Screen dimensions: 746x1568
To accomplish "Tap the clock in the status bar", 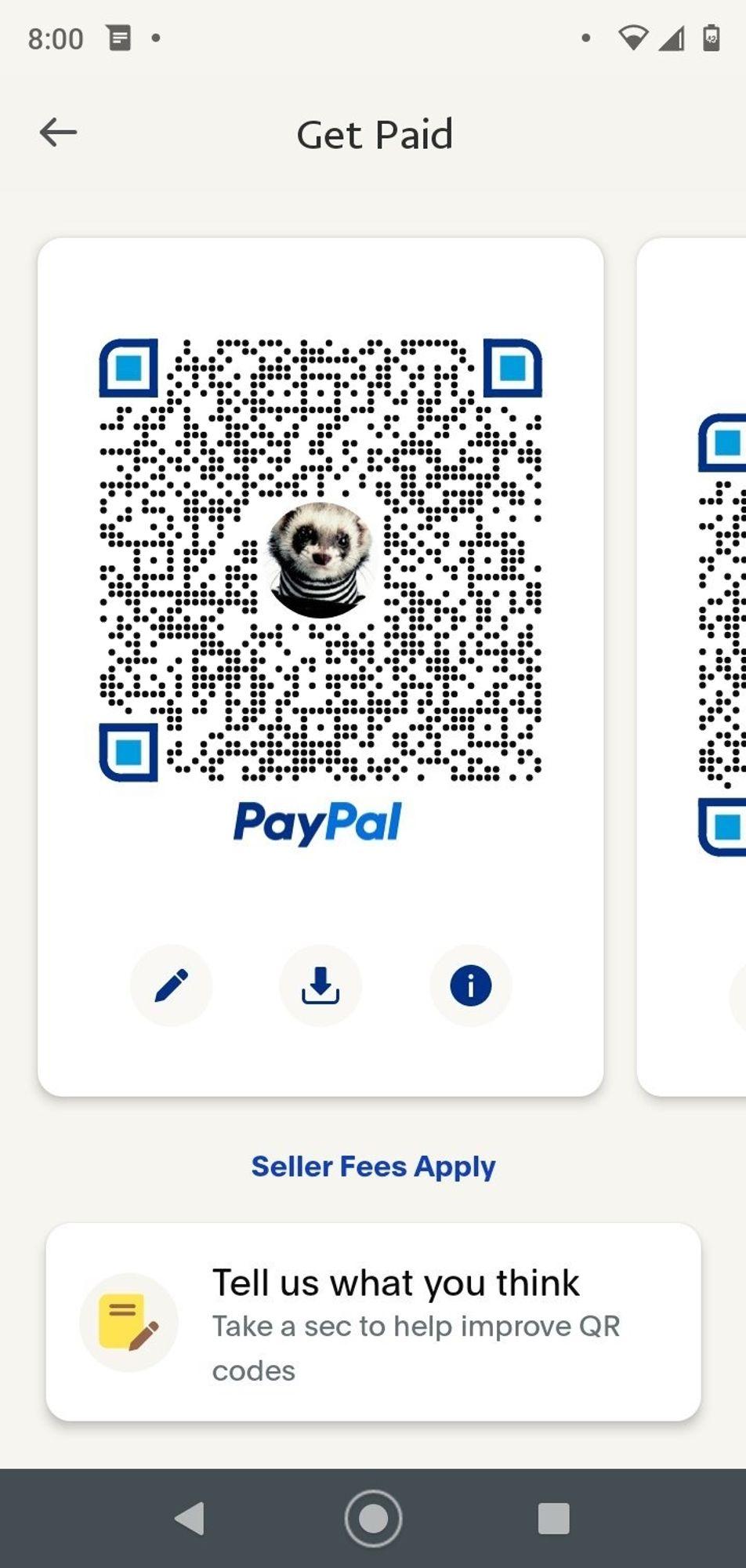I will (x=55, y=38).
